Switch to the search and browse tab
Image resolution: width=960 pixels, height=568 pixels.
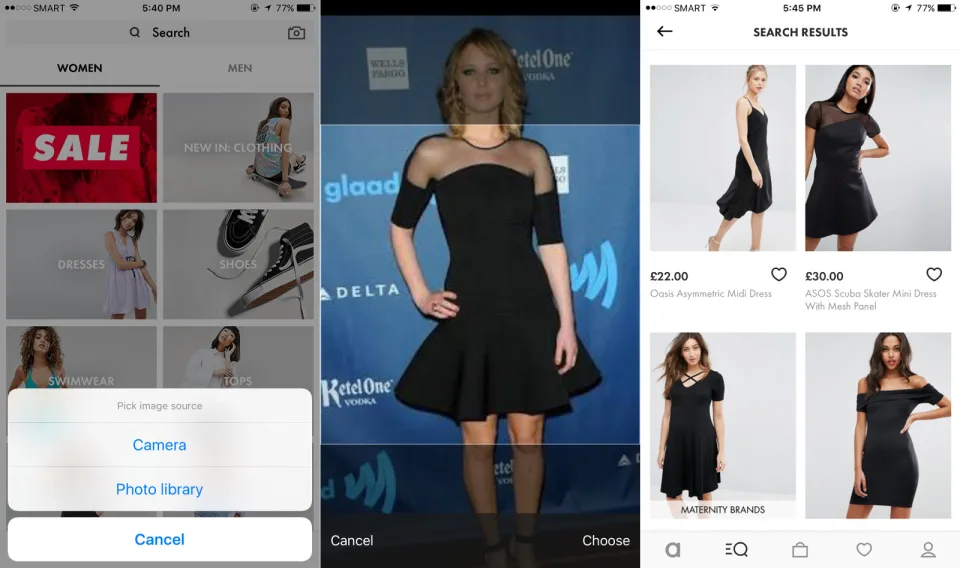(x=736, y=549)
